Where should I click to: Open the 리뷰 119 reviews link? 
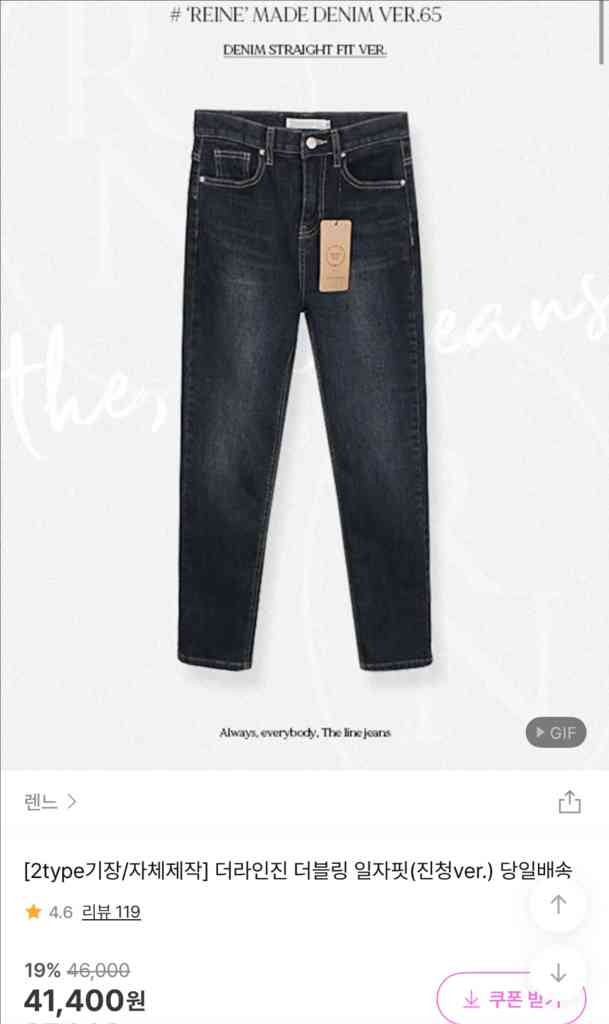coord(111,912)
